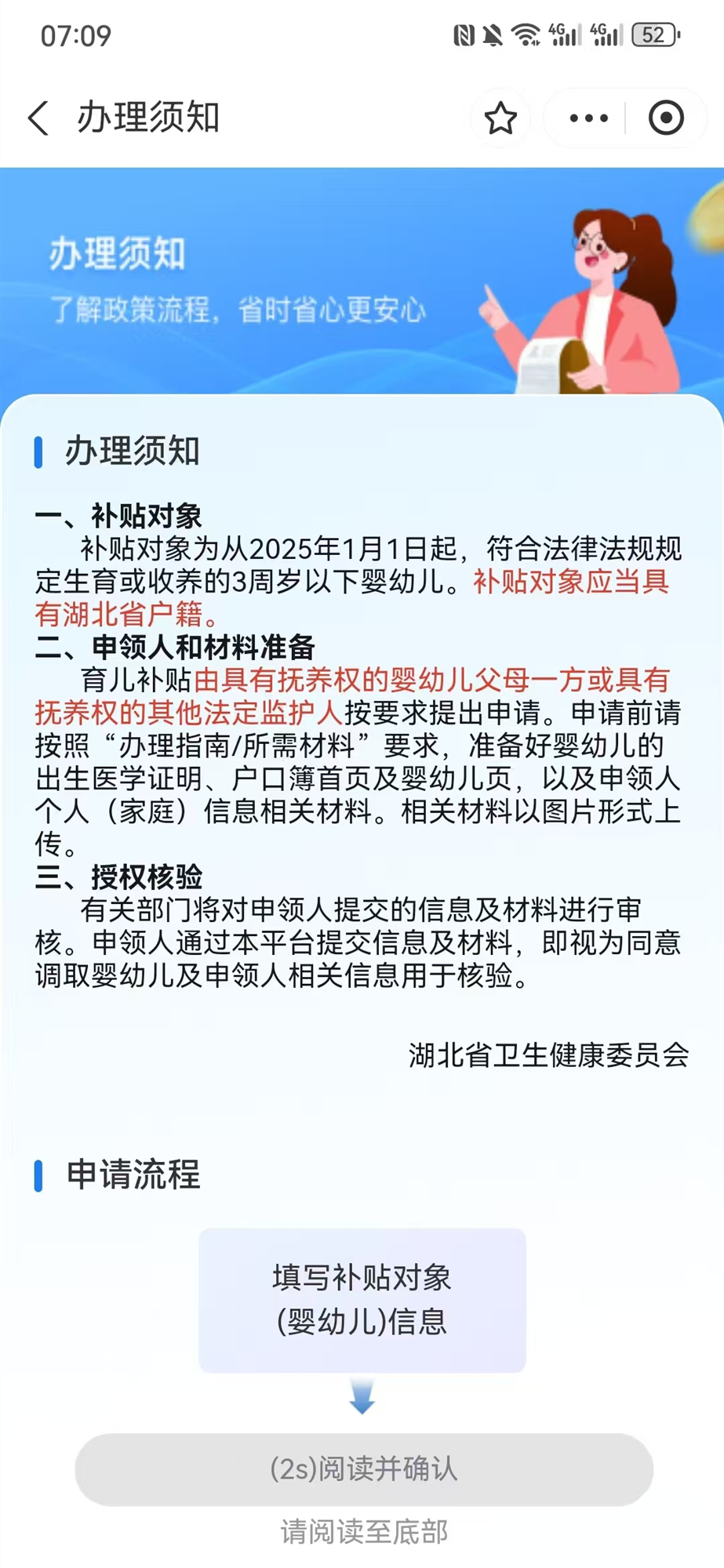Go back from 办理须知 page

[38, 118]
